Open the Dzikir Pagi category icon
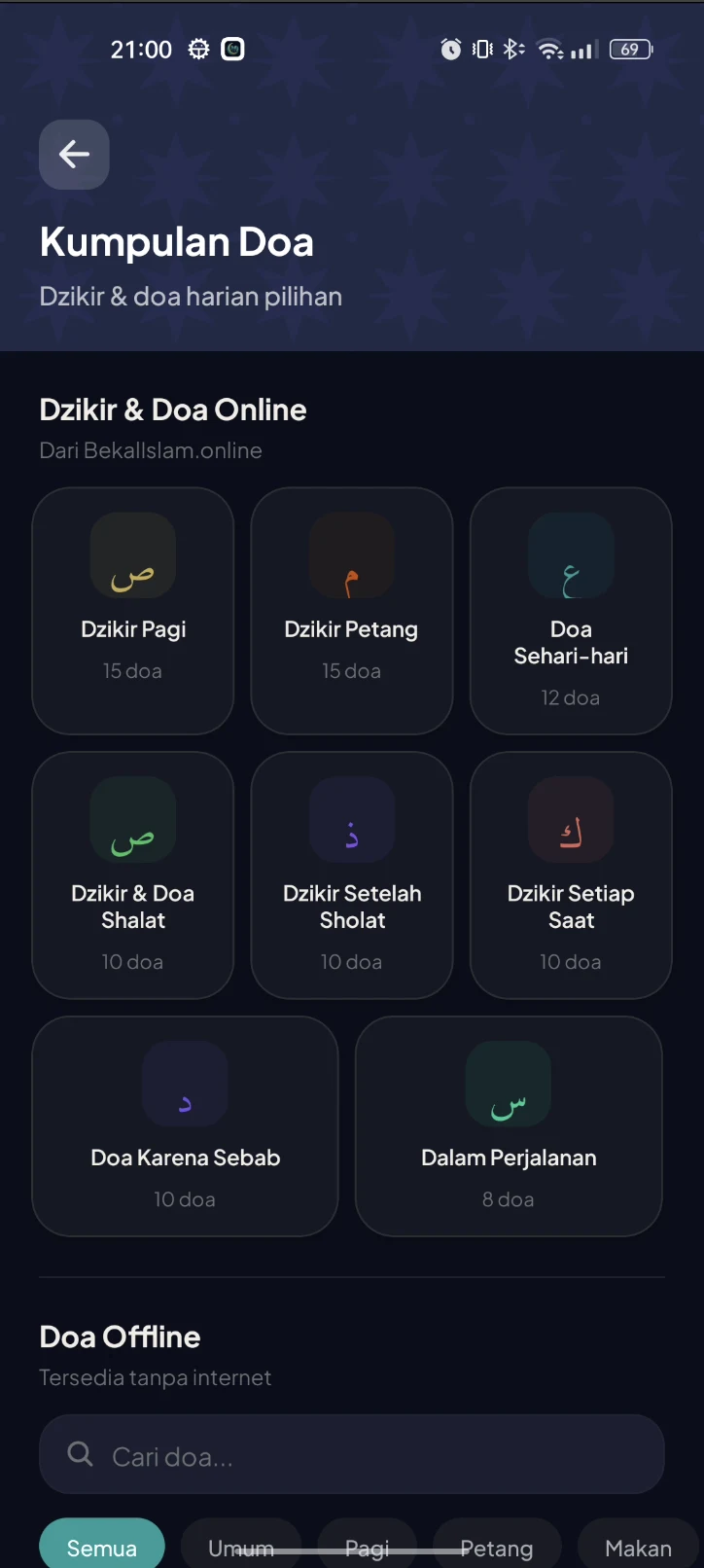704x1568 pixels. pyautogui.click(x=133, y=555)
